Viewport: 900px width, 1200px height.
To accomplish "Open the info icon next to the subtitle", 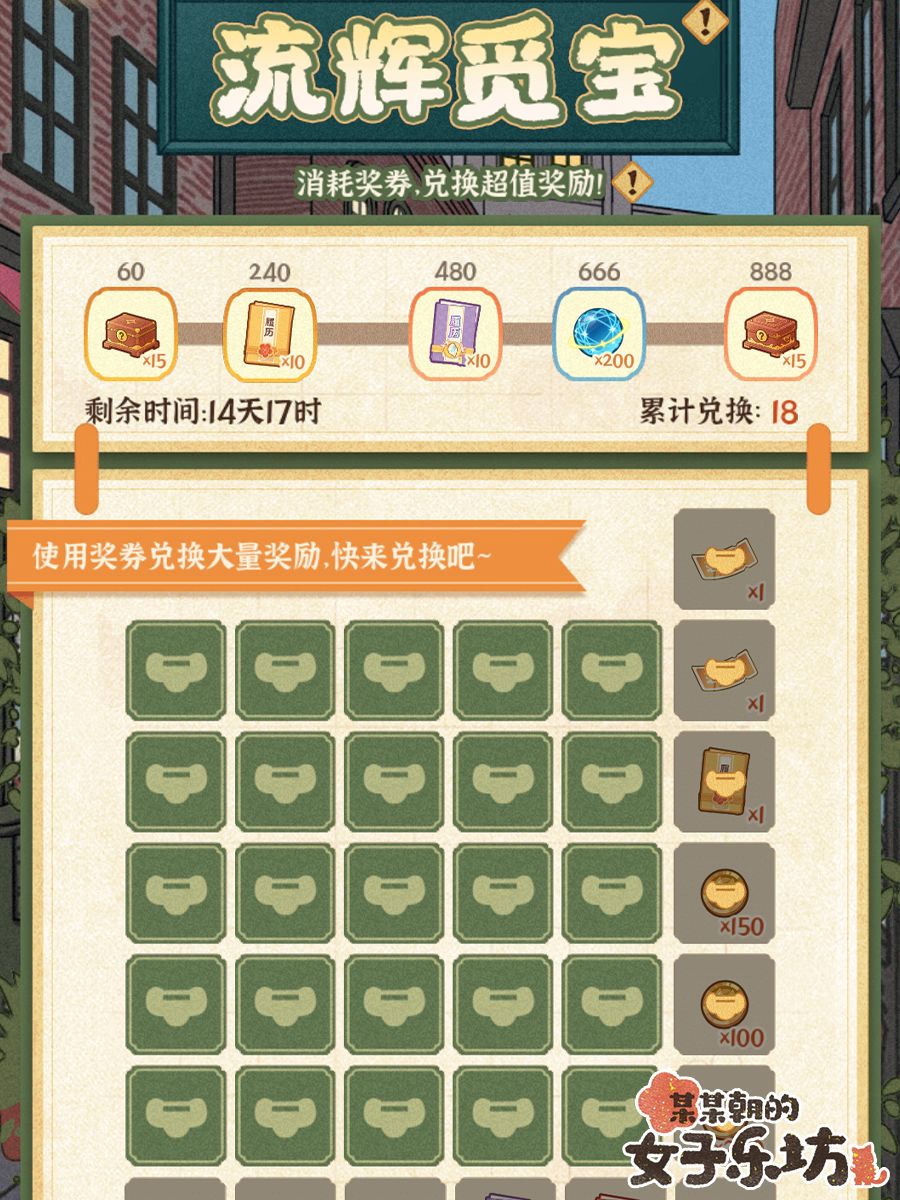I will [x=634, y=183].
